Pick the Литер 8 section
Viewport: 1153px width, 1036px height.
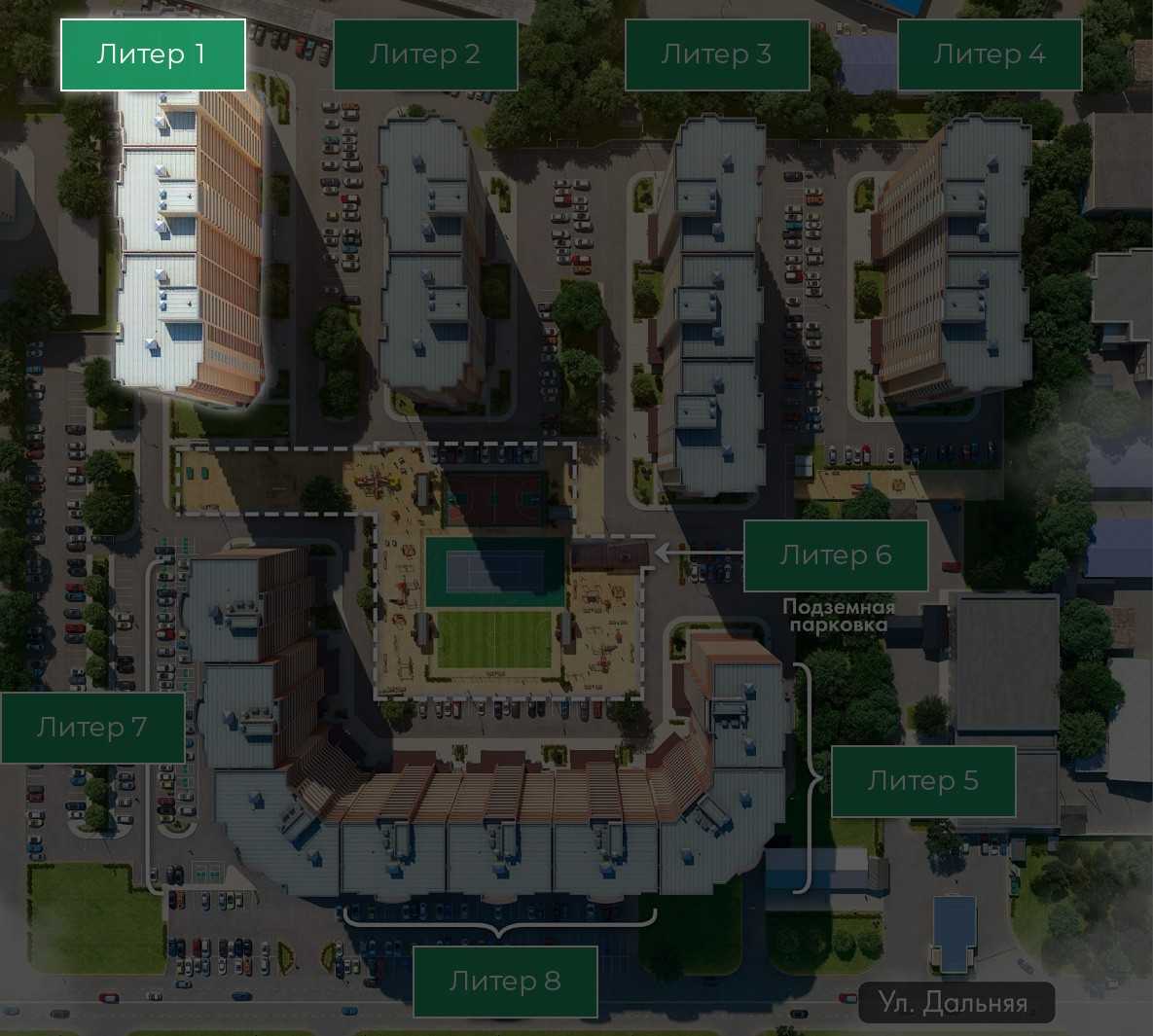505,982
